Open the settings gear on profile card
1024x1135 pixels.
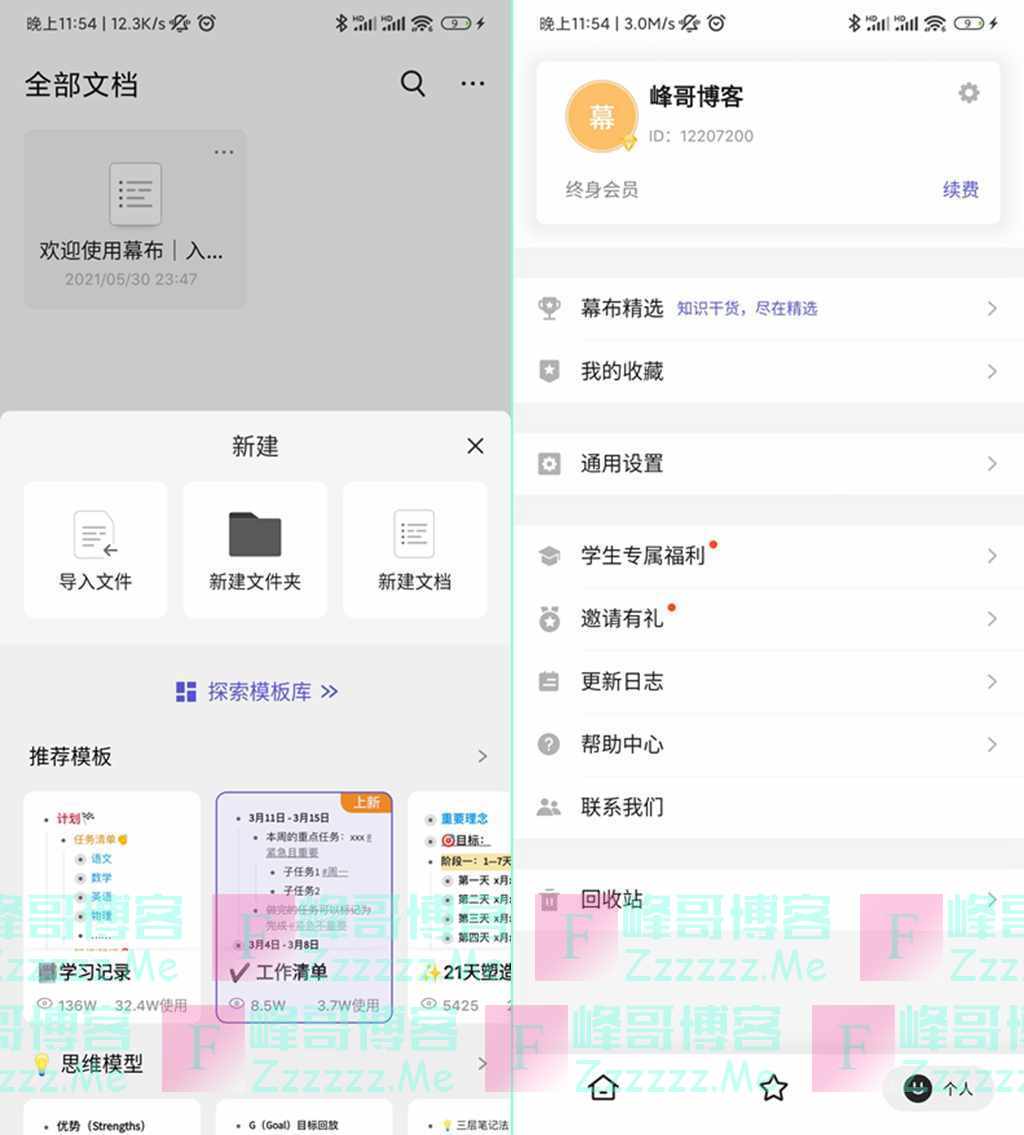(x=968, y=93)
